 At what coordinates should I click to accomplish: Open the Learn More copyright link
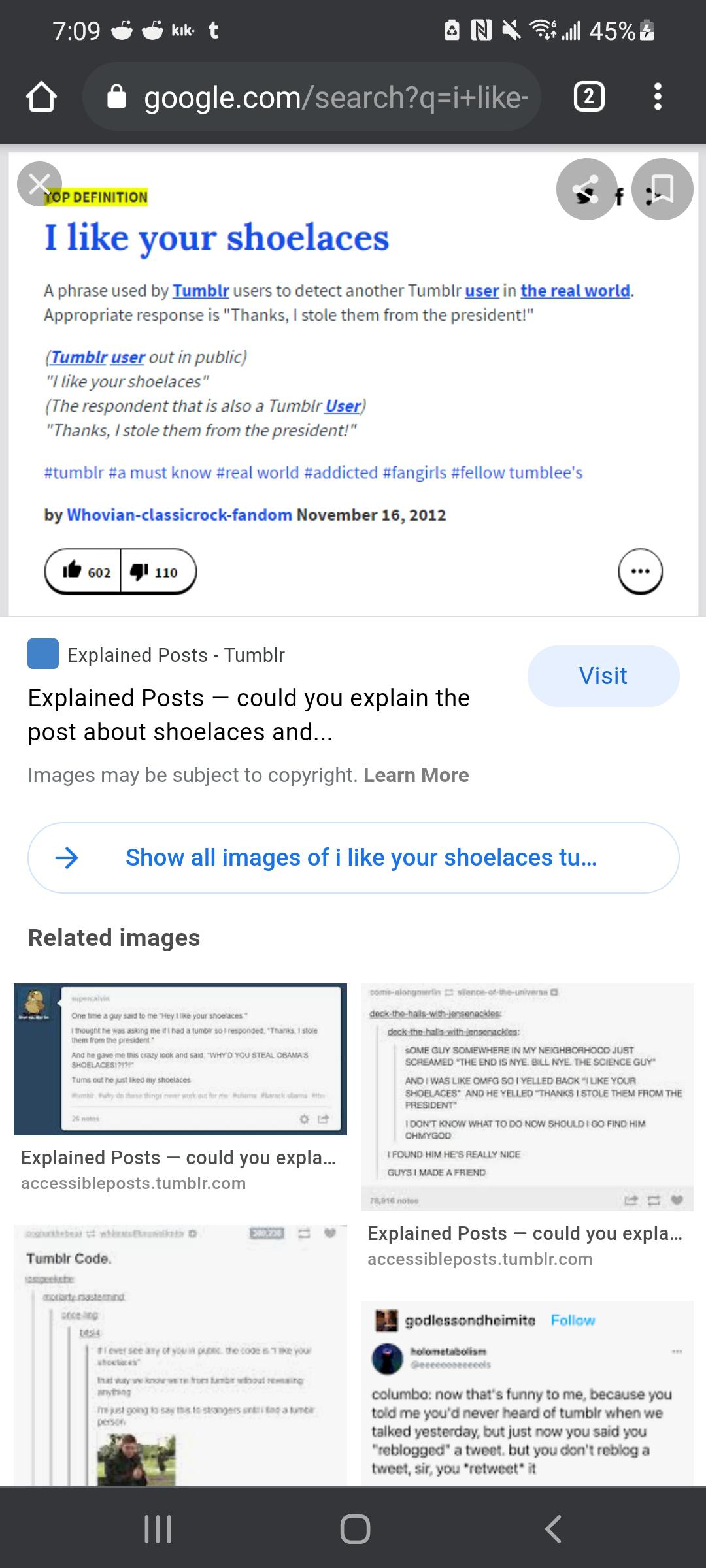(416, 775)
